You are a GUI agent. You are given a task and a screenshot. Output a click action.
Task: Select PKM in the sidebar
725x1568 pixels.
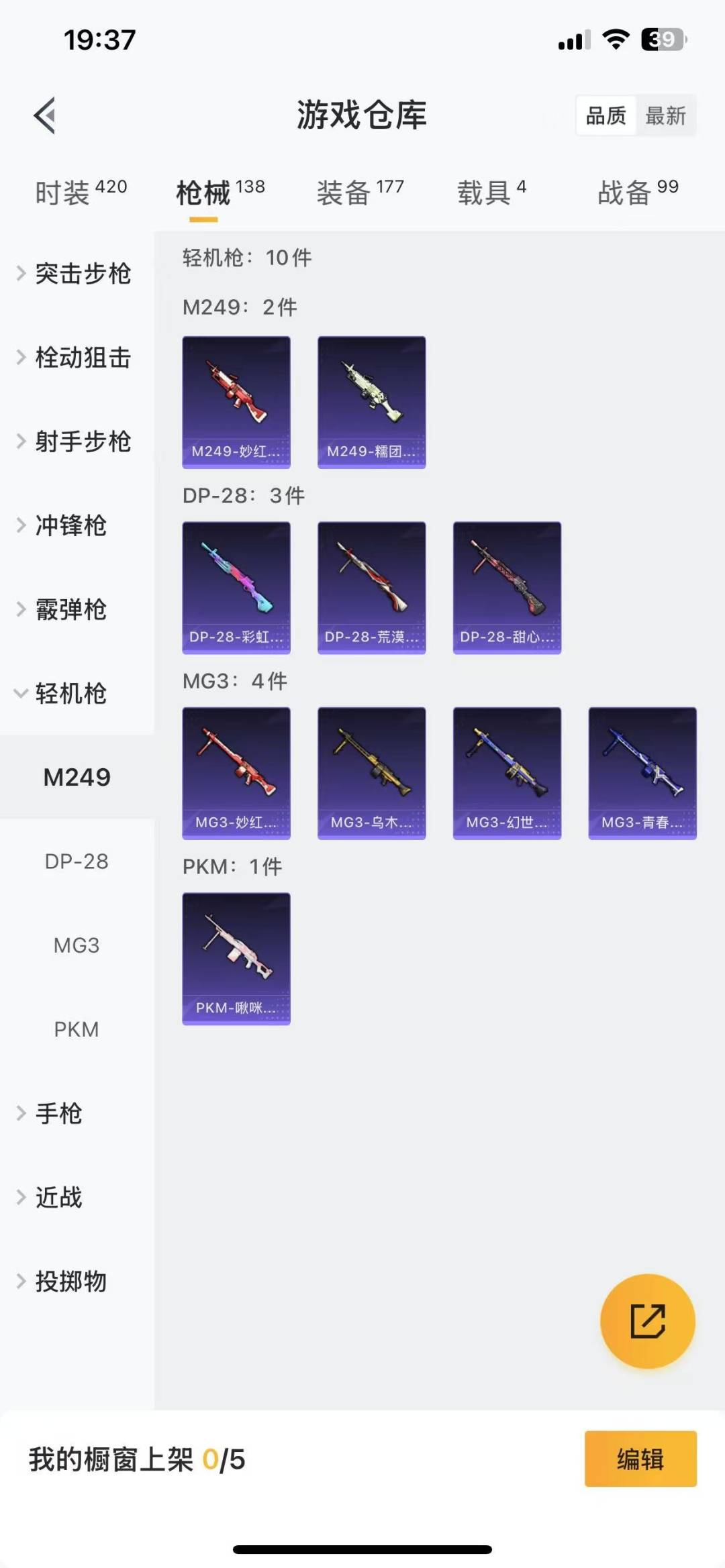point(77,1029)
